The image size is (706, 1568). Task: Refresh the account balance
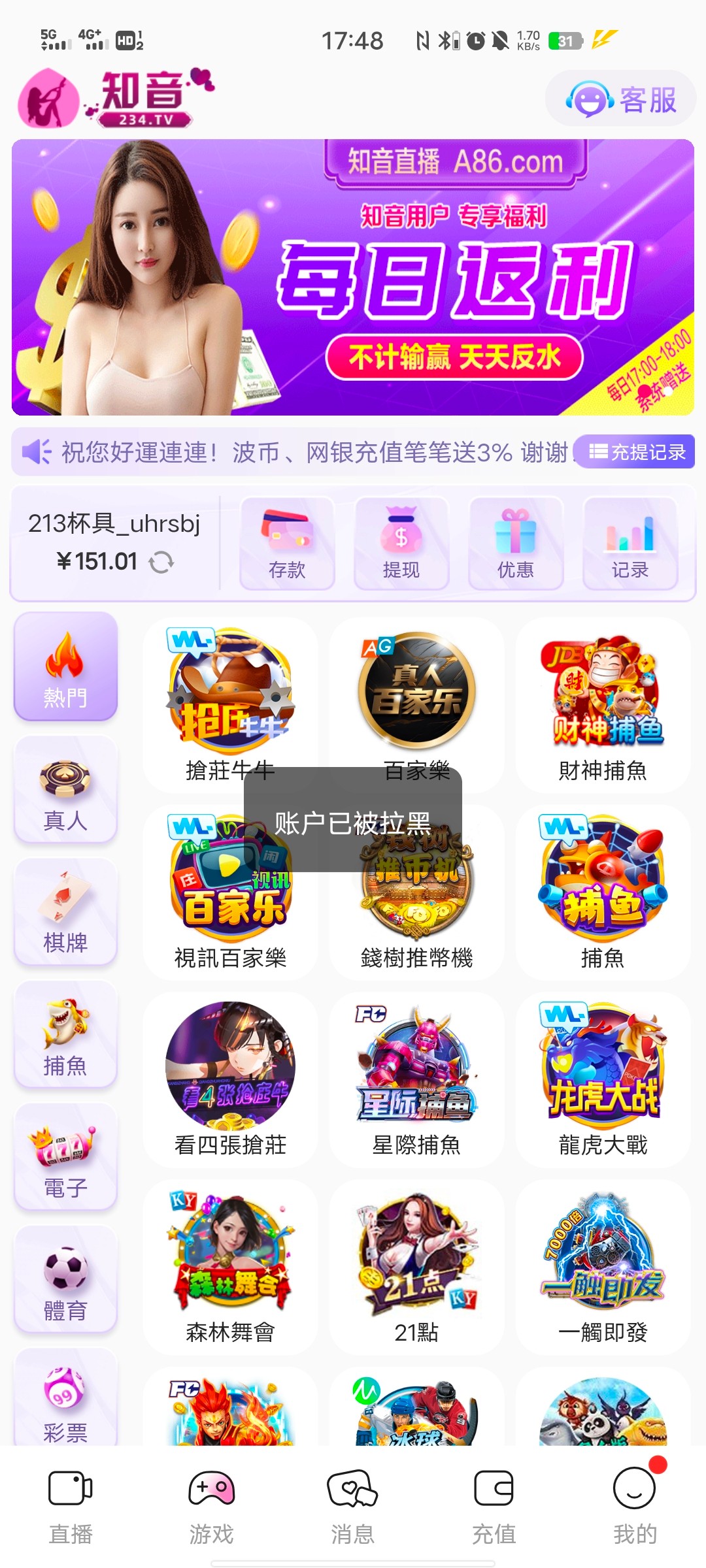point(161,562)
